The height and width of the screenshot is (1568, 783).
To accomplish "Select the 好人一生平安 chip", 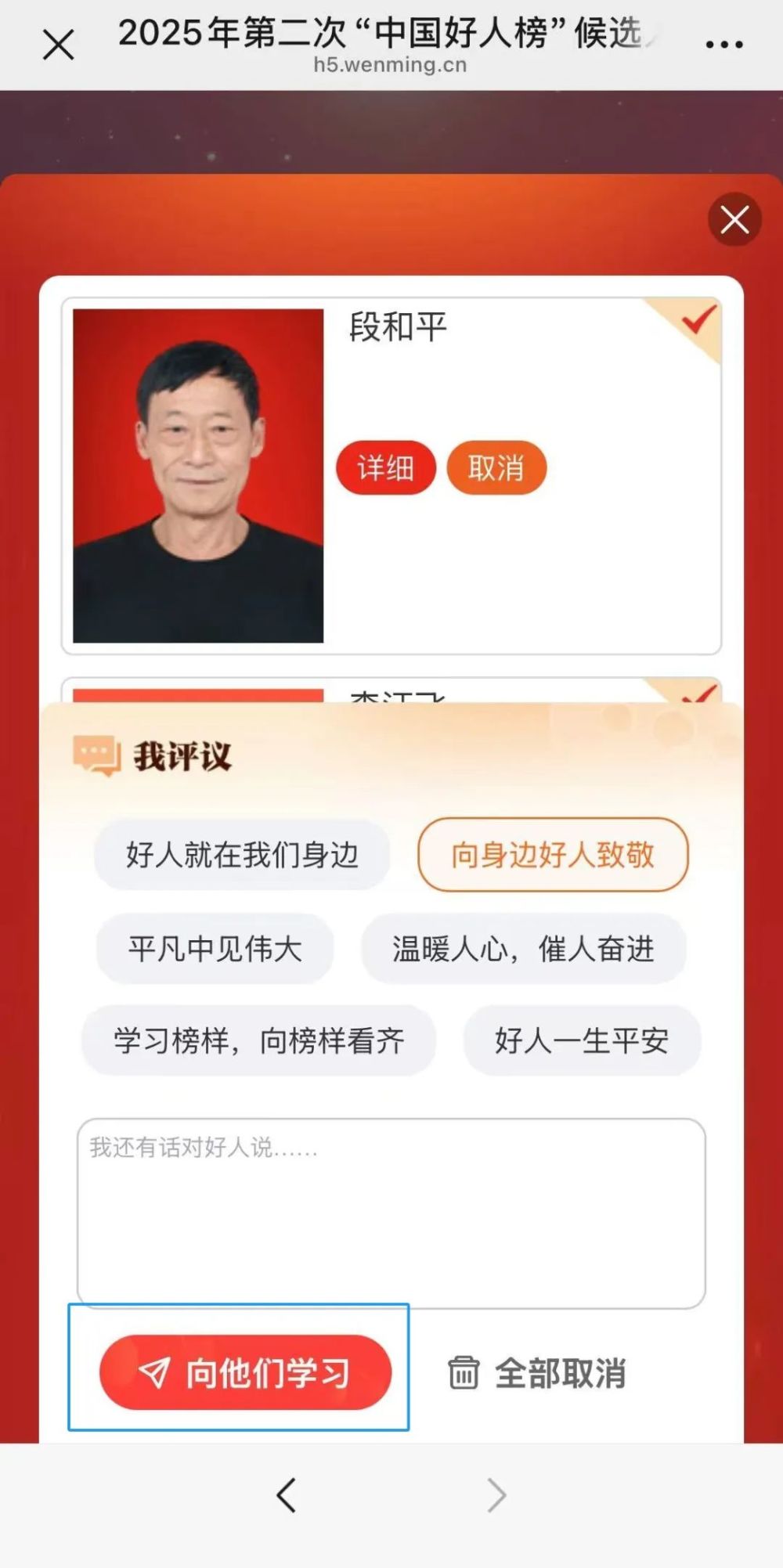I will coord(582,1040).
